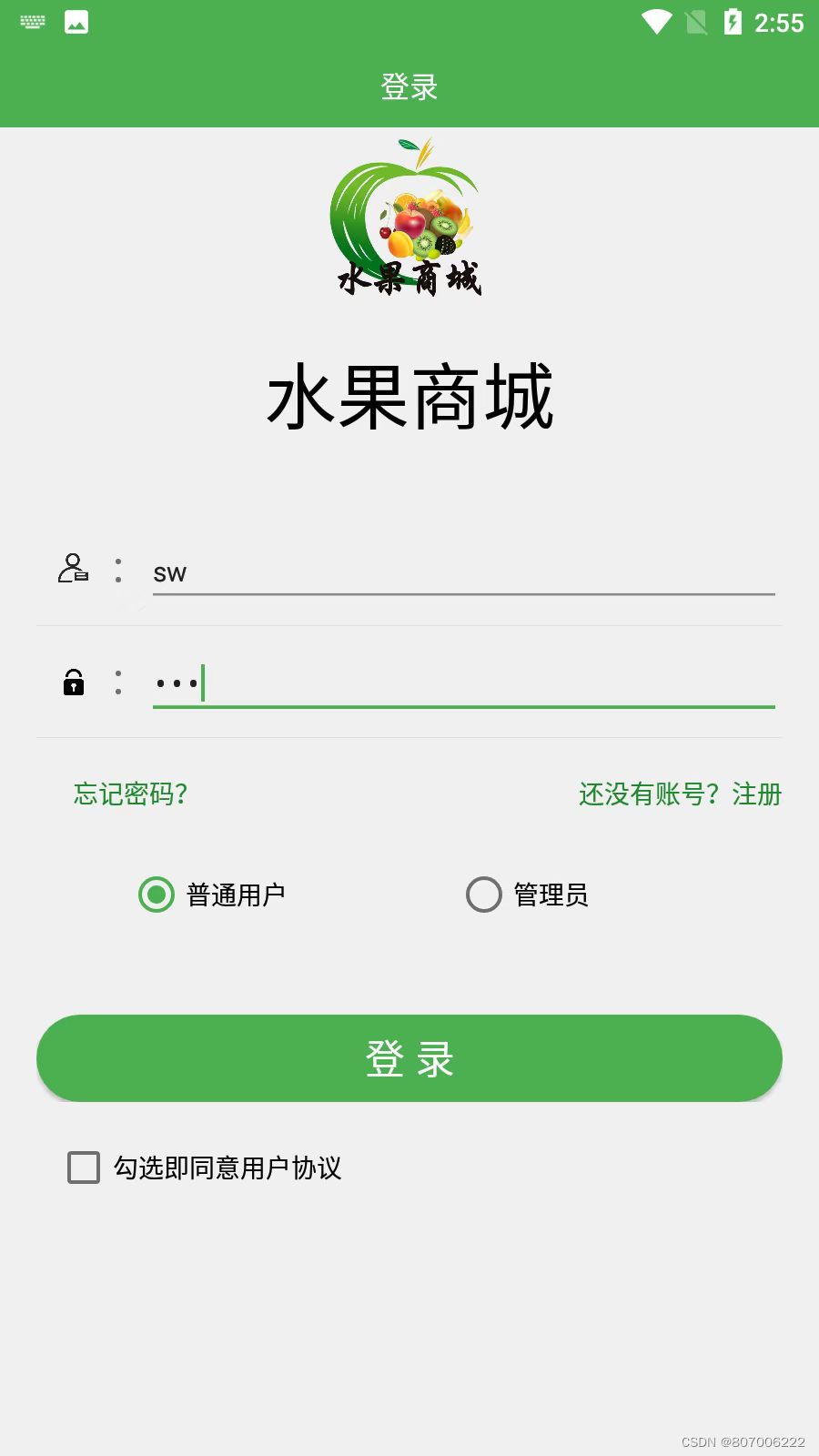
Task: Focus the password input field
Action: point(462,683)
